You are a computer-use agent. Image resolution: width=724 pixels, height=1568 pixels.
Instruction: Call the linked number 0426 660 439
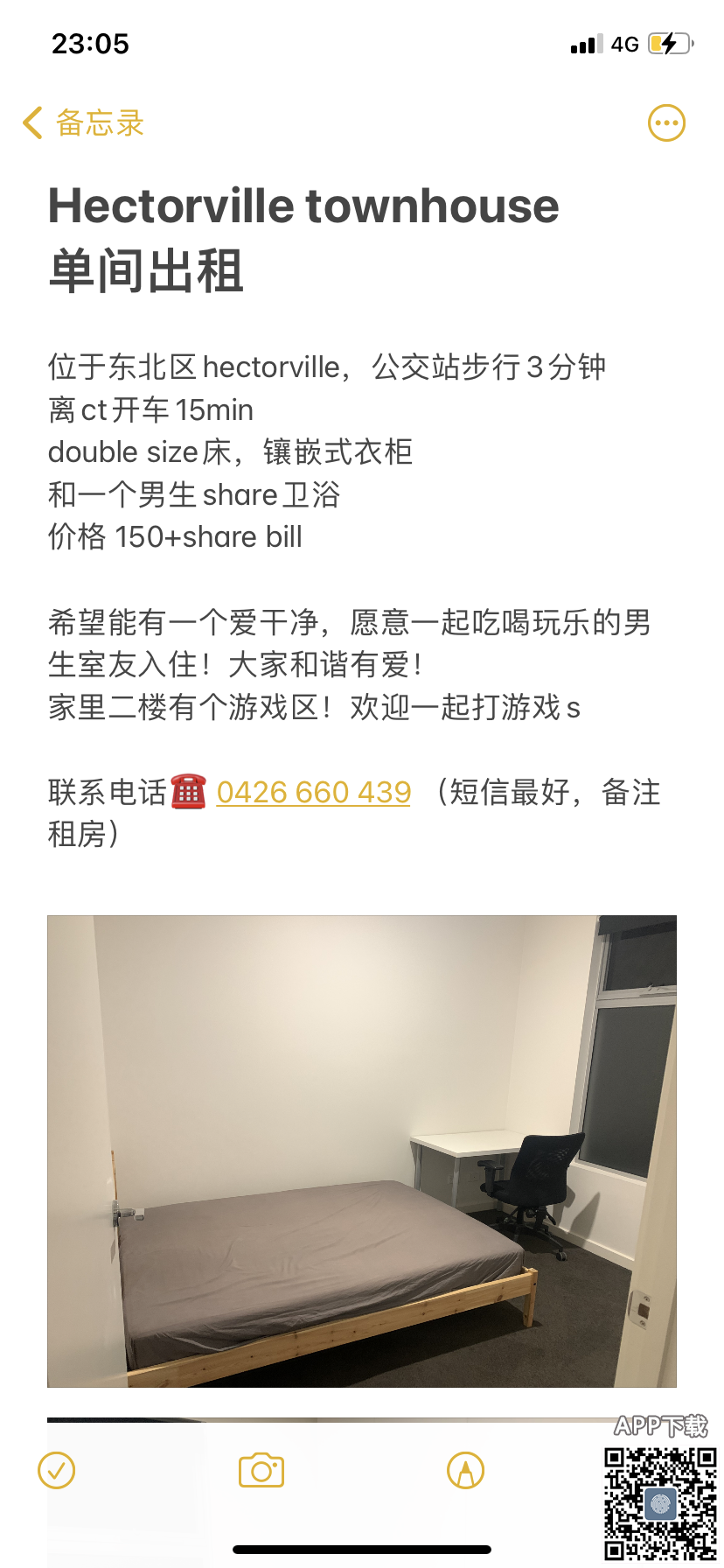(313, 793)
